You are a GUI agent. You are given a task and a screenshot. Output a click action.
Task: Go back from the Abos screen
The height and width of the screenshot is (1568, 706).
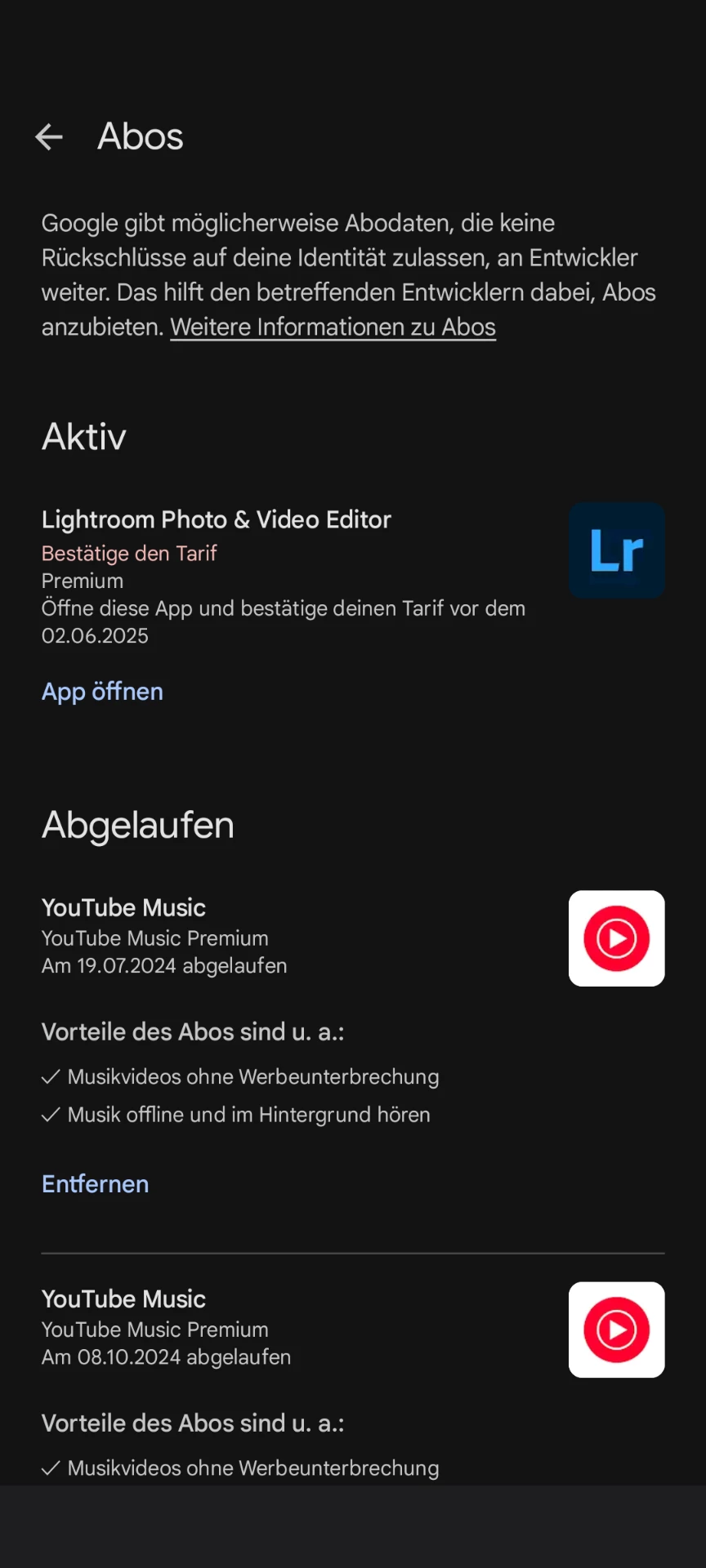(x=49, y=136)
